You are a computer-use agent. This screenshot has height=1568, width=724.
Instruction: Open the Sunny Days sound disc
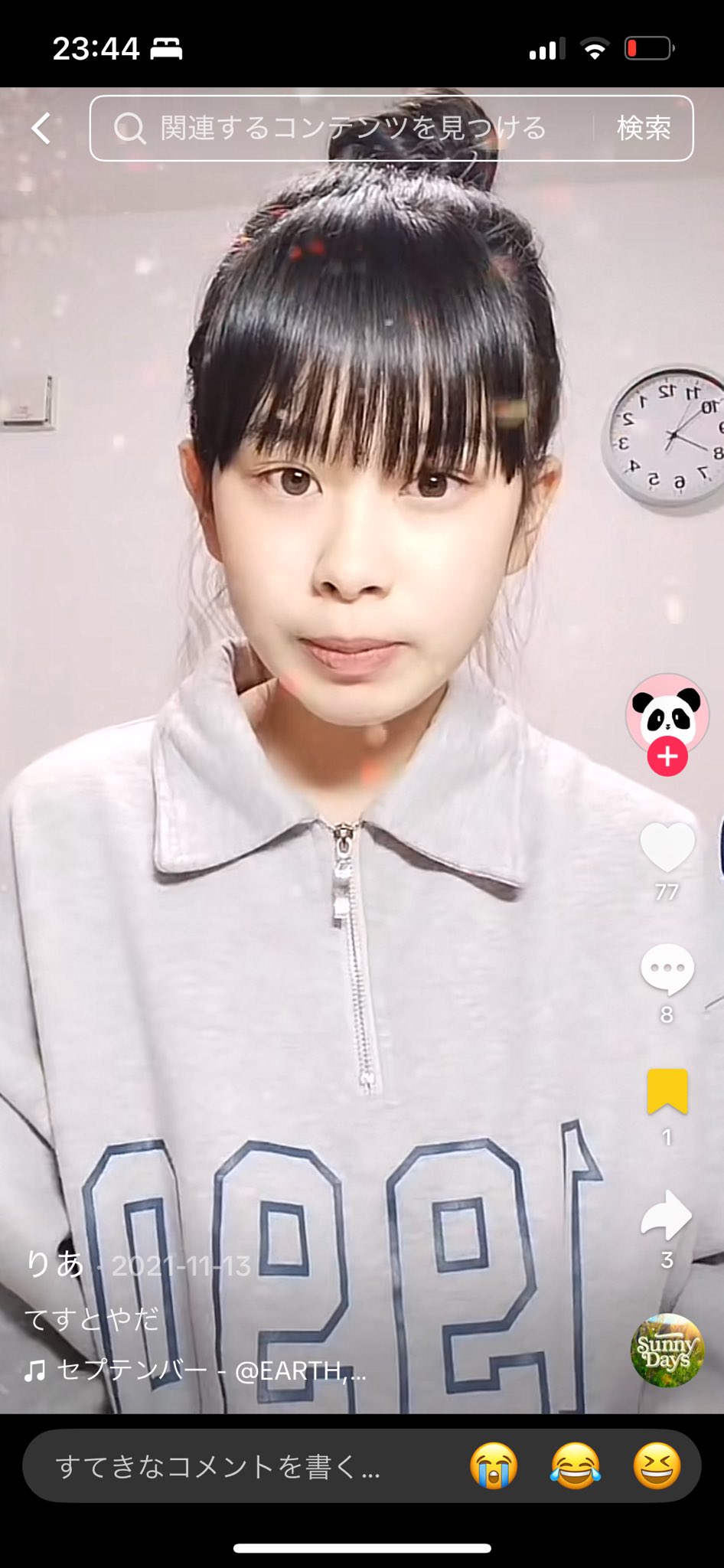(667, 1351)
